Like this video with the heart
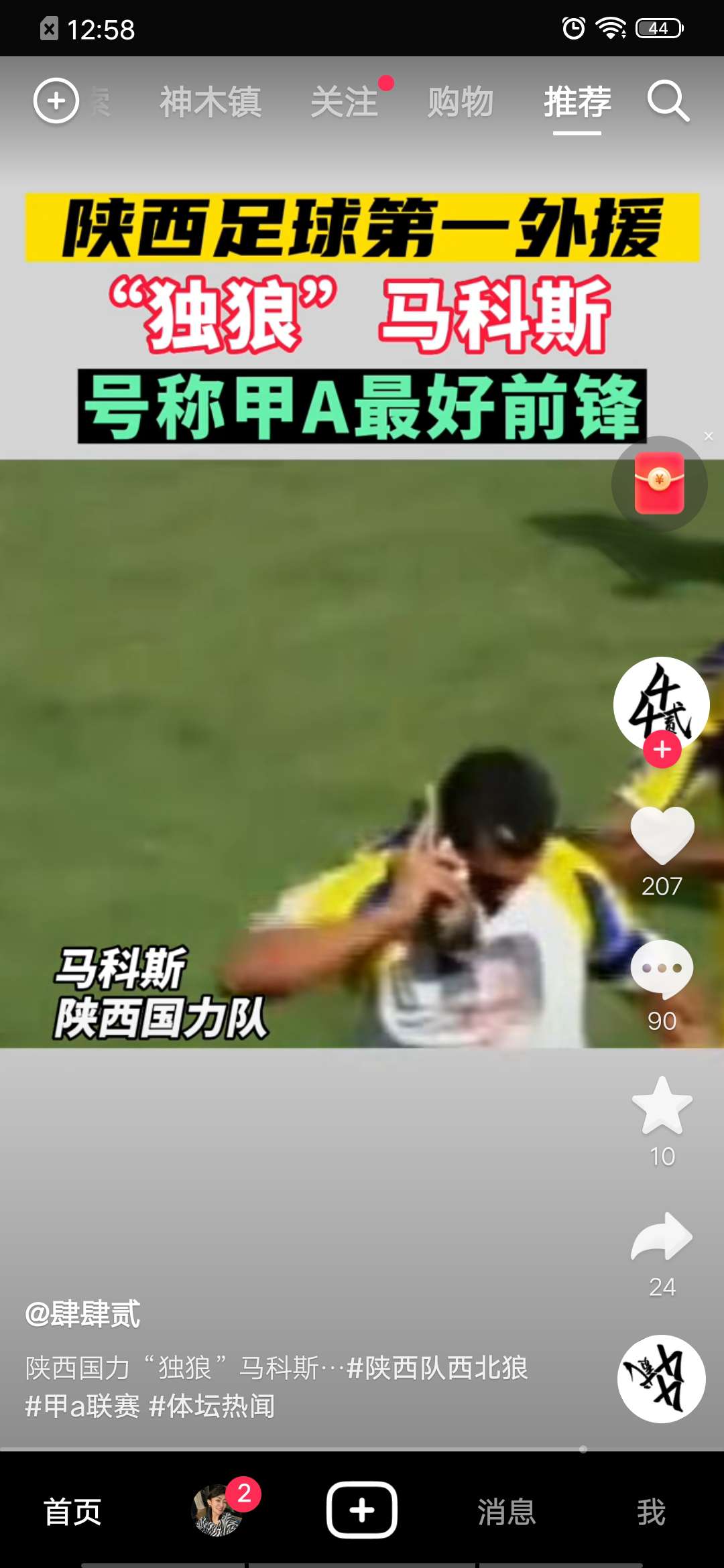Viewport: 724px width, 1568px height. click(662, 835)
